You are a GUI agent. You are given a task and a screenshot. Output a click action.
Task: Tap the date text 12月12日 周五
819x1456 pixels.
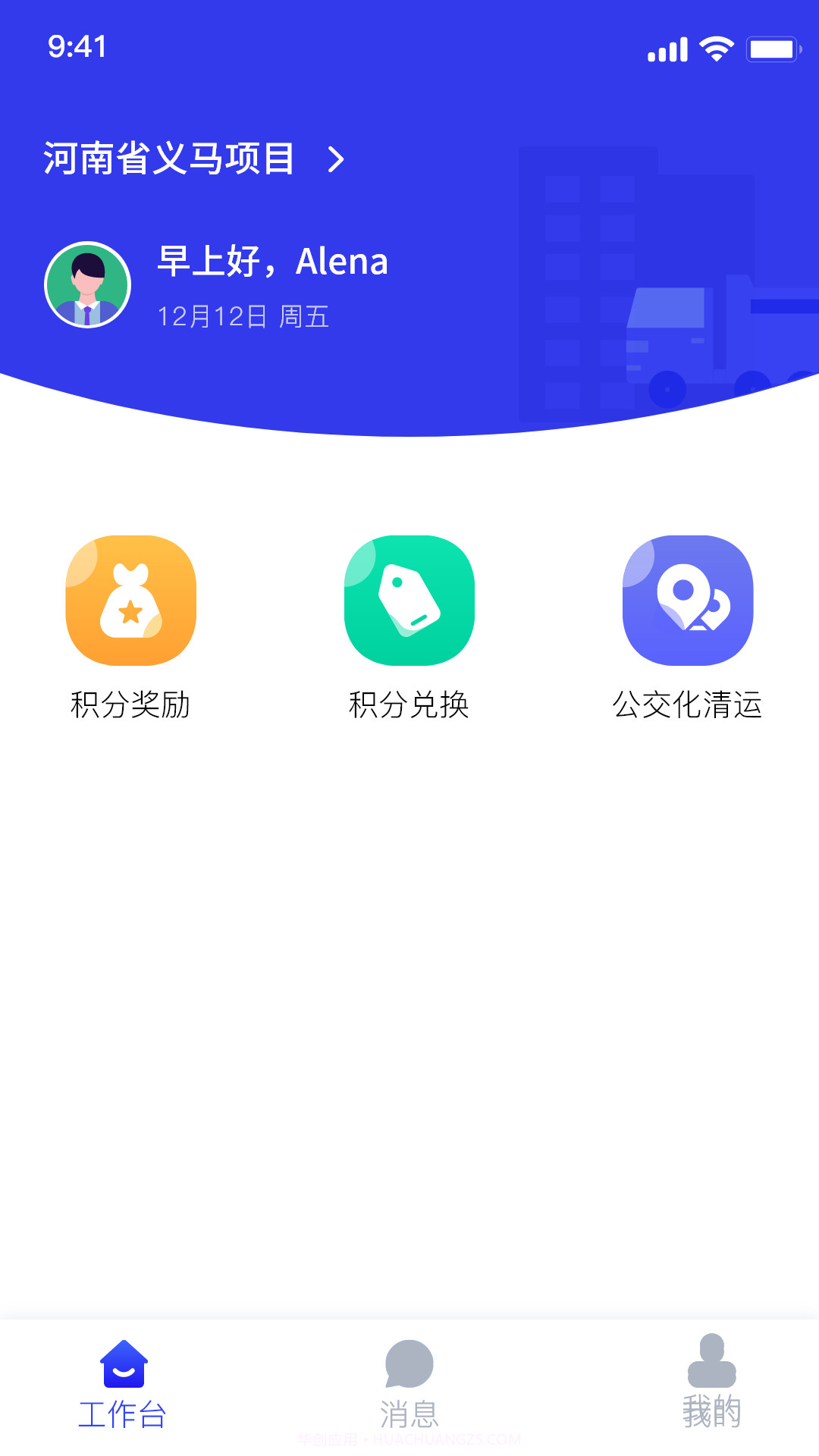pos(243,318)
